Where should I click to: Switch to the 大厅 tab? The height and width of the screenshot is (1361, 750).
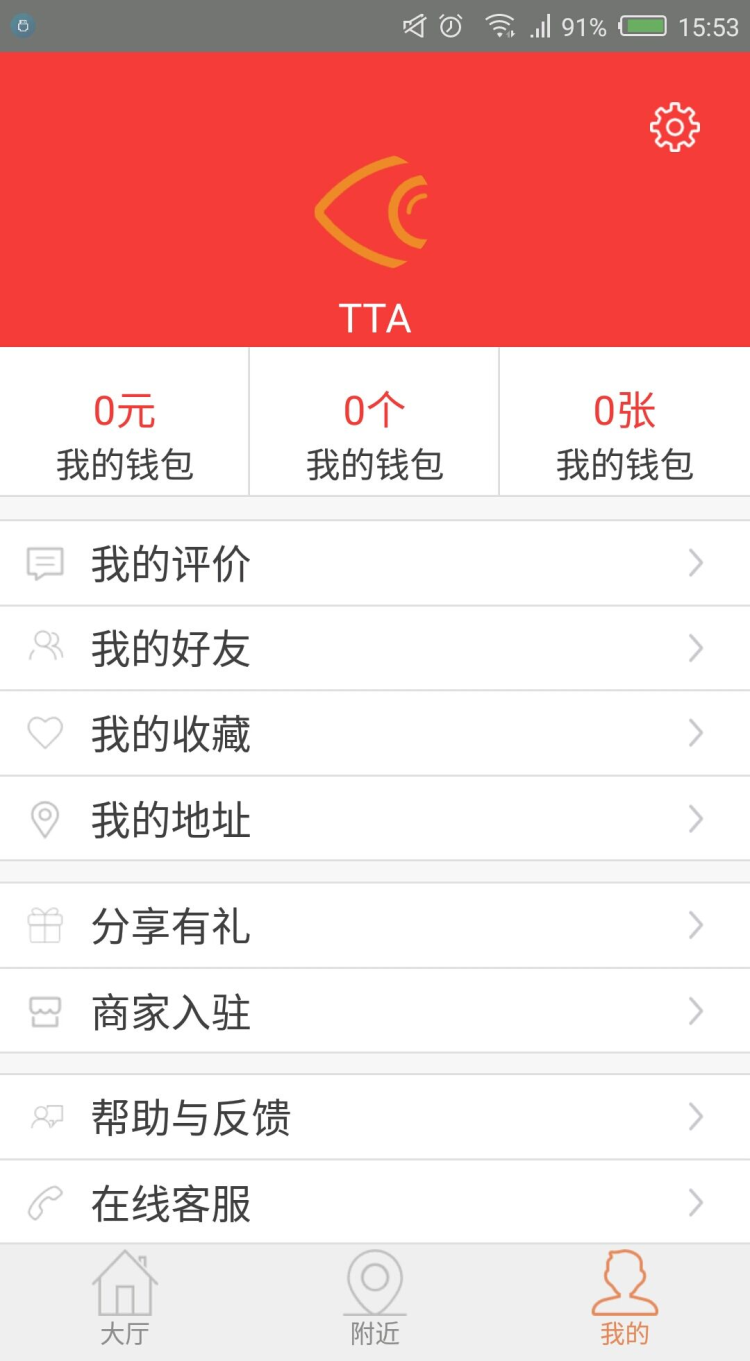point(125,1300)
